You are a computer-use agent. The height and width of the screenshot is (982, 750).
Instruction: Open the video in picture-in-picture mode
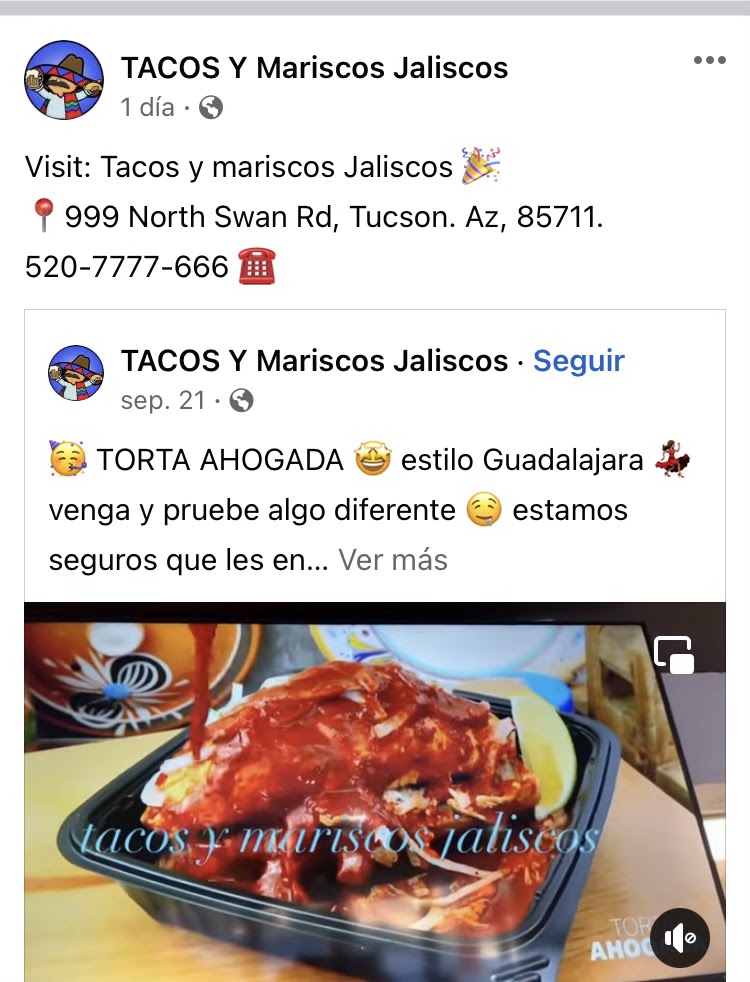[674, 655]
